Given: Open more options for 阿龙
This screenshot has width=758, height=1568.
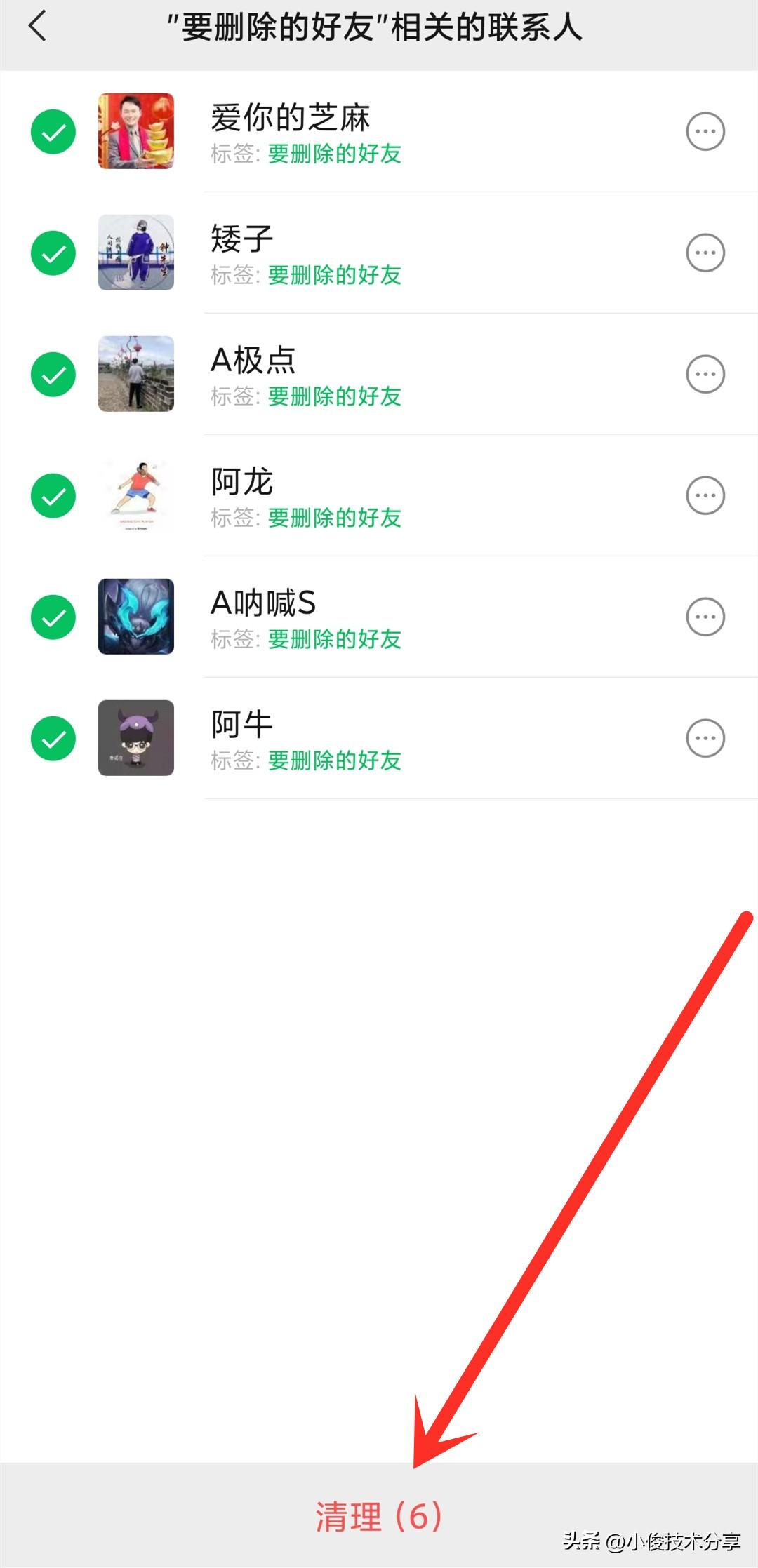Looking at the screenshot, I should click(705, 495).
